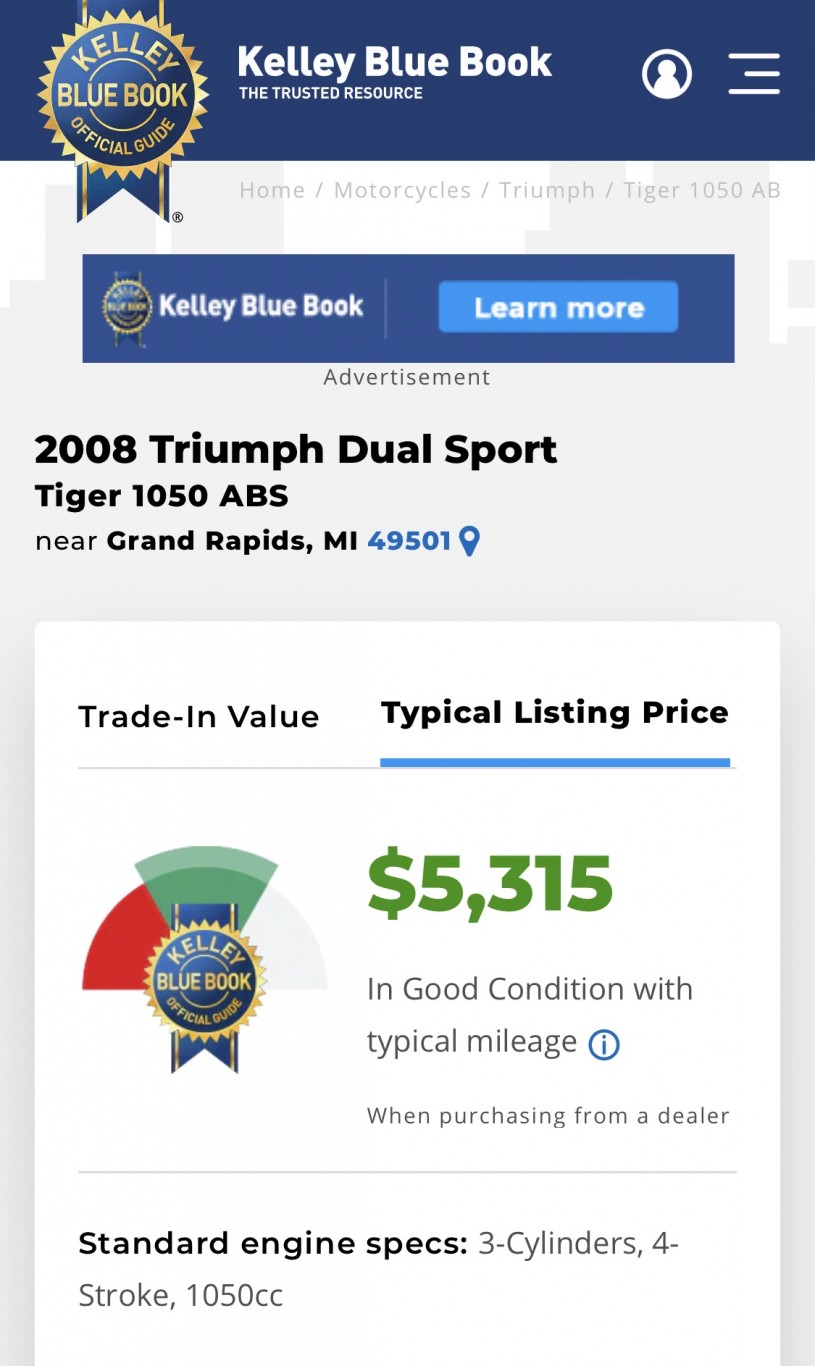Change the ZIP code 49501
The width and height of the screenshot is (815, 1366).
coord(410,541)
